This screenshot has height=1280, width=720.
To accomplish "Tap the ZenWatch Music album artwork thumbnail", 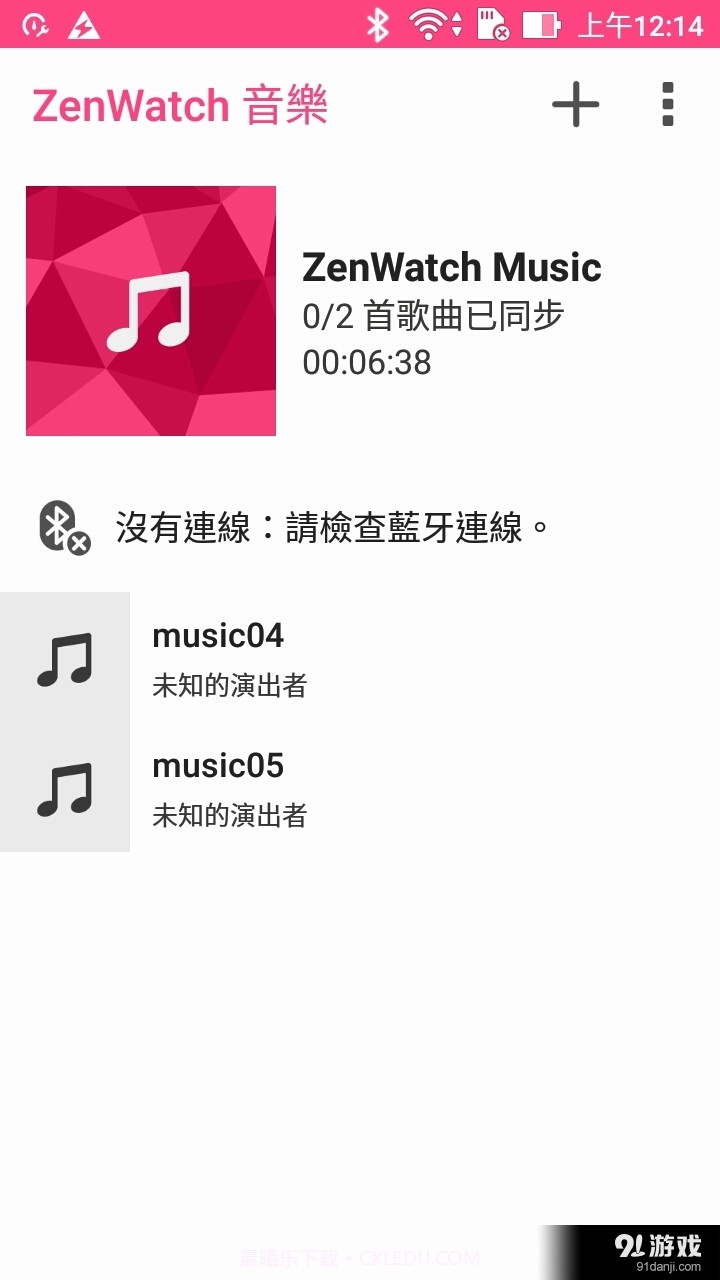I will [150, 309].
